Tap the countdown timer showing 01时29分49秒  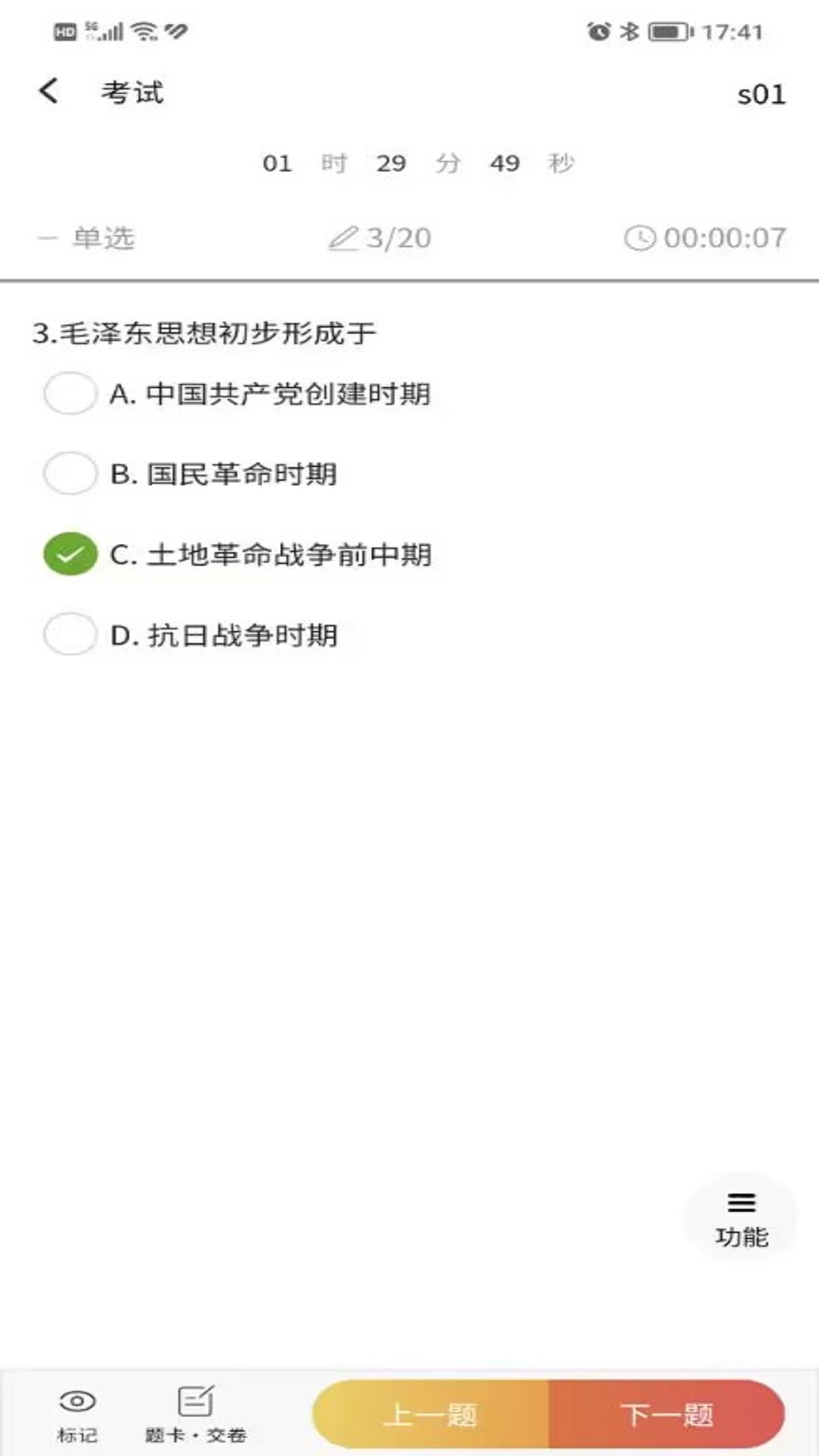[417, 163]
